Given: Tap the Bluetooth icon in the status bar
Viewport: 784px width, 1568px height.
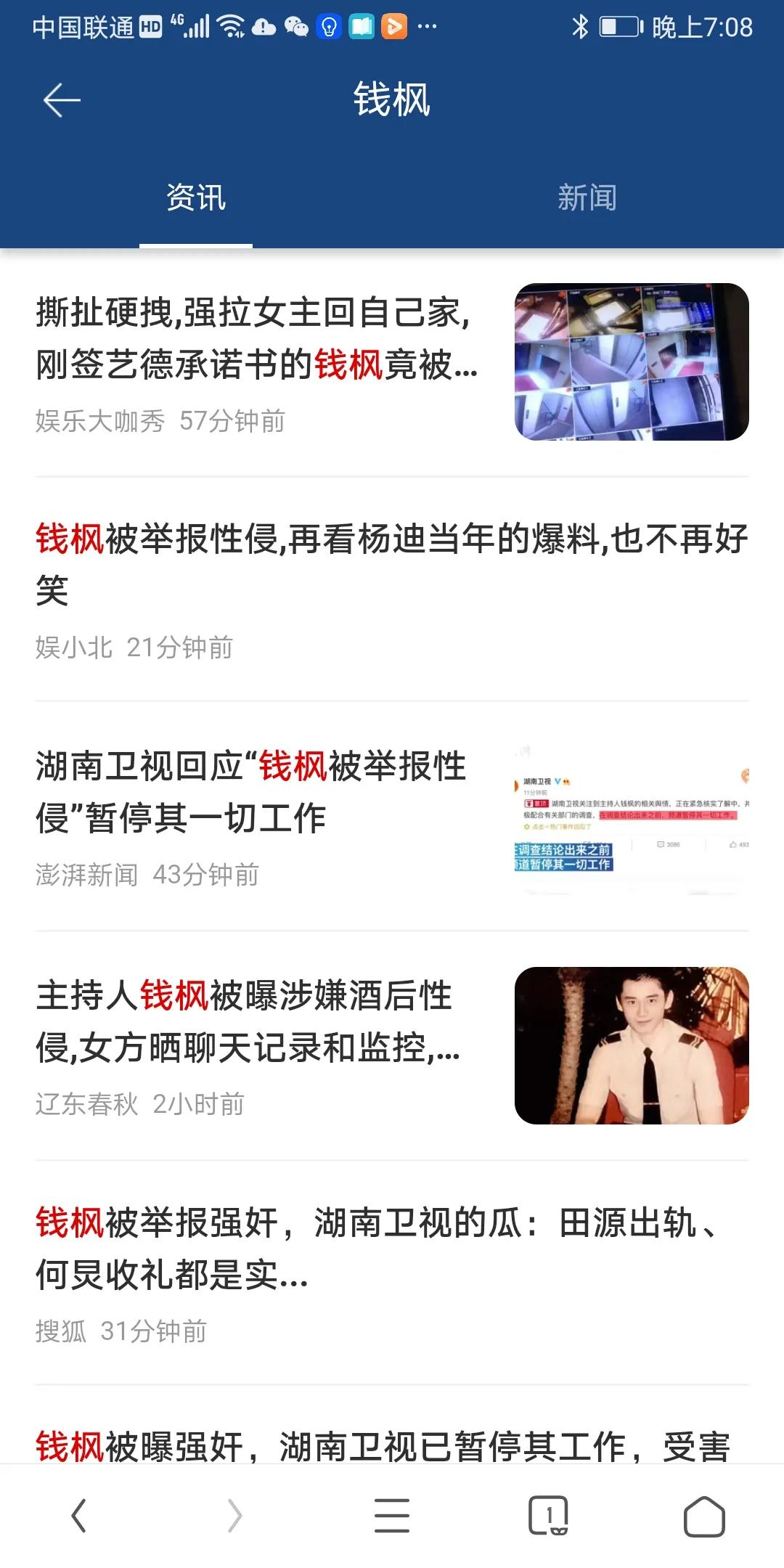Looking at the screenshot, I should click(x=581, y=27).
